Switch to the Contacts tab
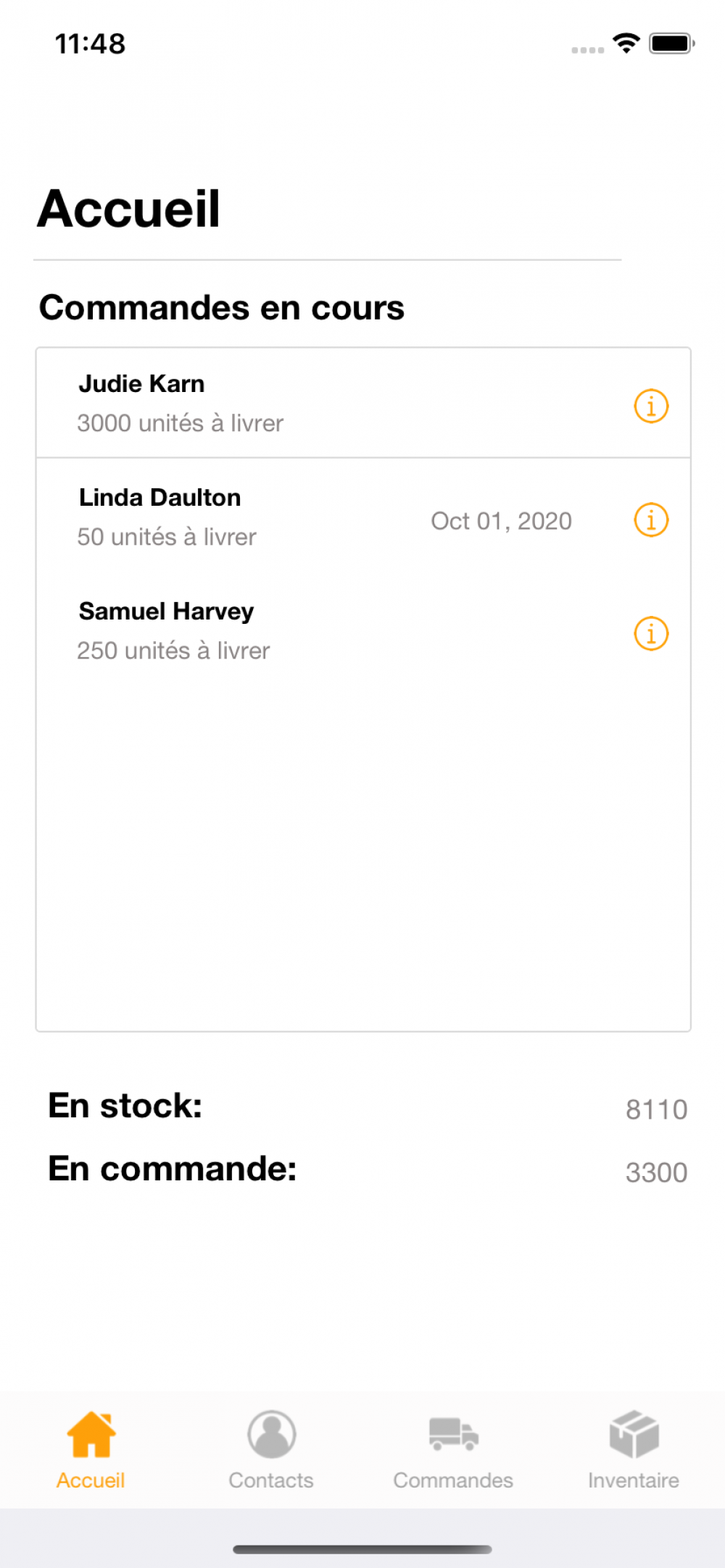 click(x=271, y=1449)
